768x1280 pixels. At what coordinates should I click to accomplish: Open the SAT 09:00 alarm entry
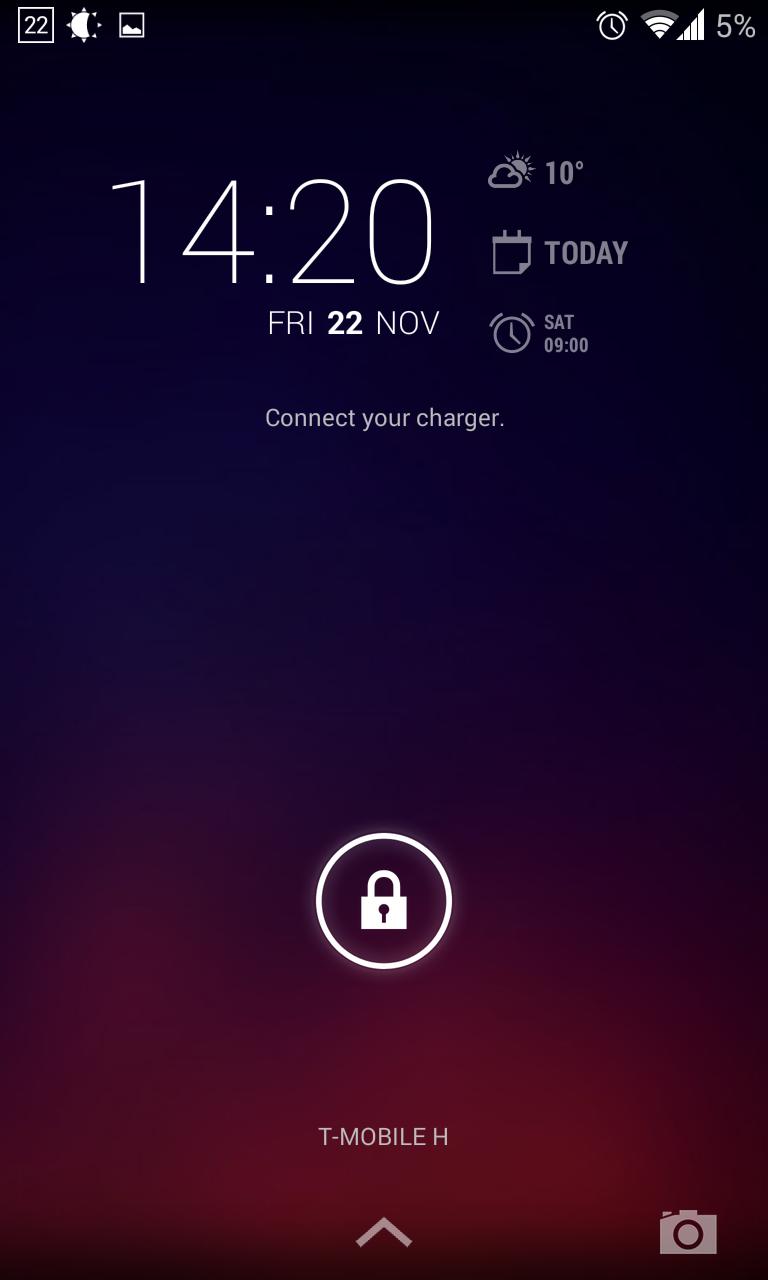point(539,333)
